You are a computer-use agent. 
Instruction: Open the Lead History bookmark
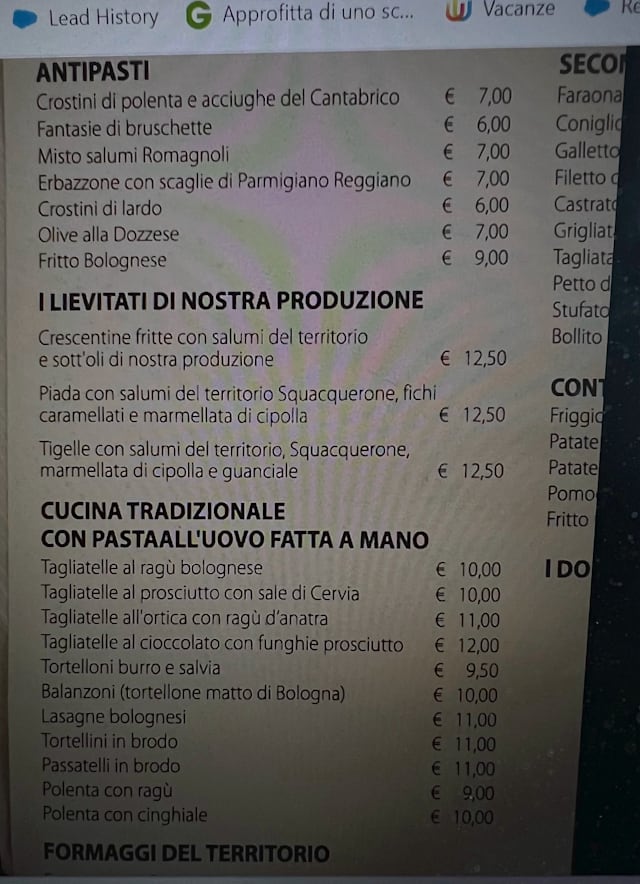[86, 17]
